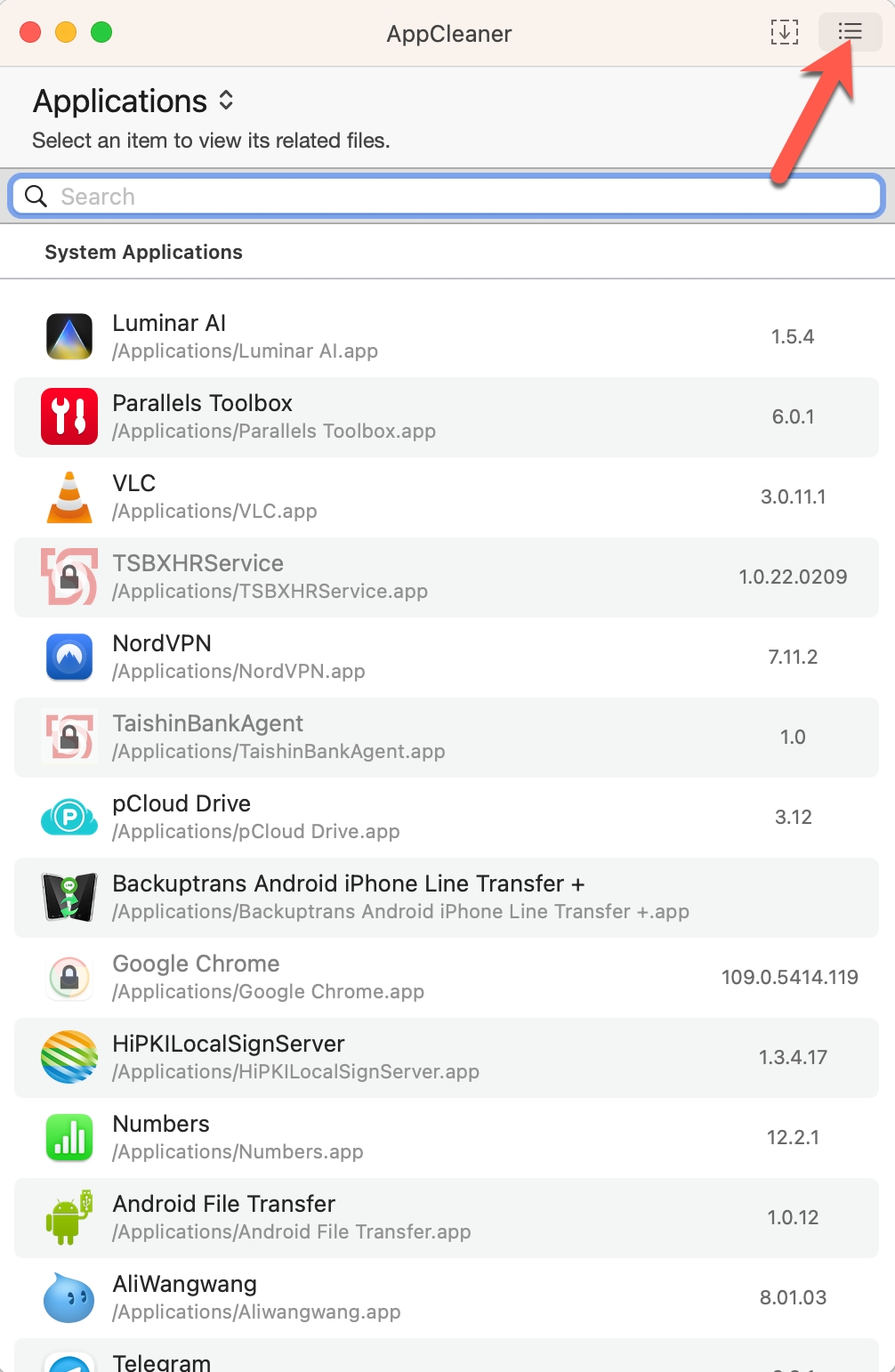Select the Numbers app row
The height and width of the screenshot is (1372, 895).
pos(445,1138)
